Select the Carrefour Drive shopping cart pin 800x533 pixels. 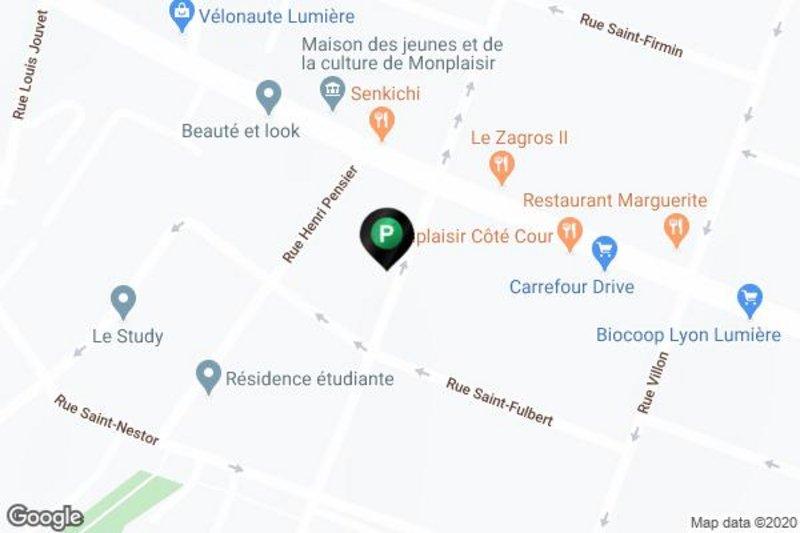pyautogui.click(x=604, y=249)
